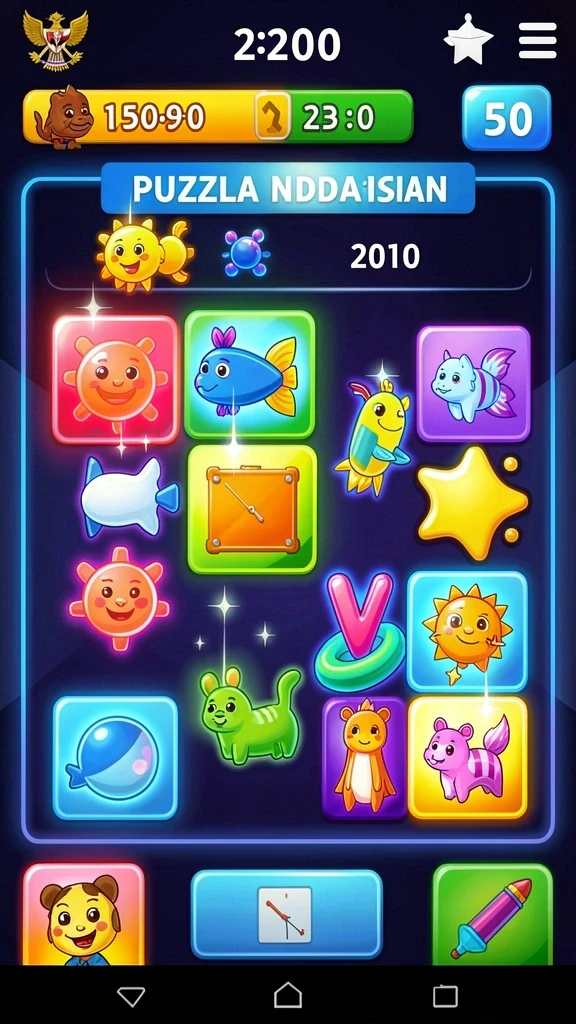Tap the pink V ring piece
This screenshot has width=576, height=1024.
point(359,632)
